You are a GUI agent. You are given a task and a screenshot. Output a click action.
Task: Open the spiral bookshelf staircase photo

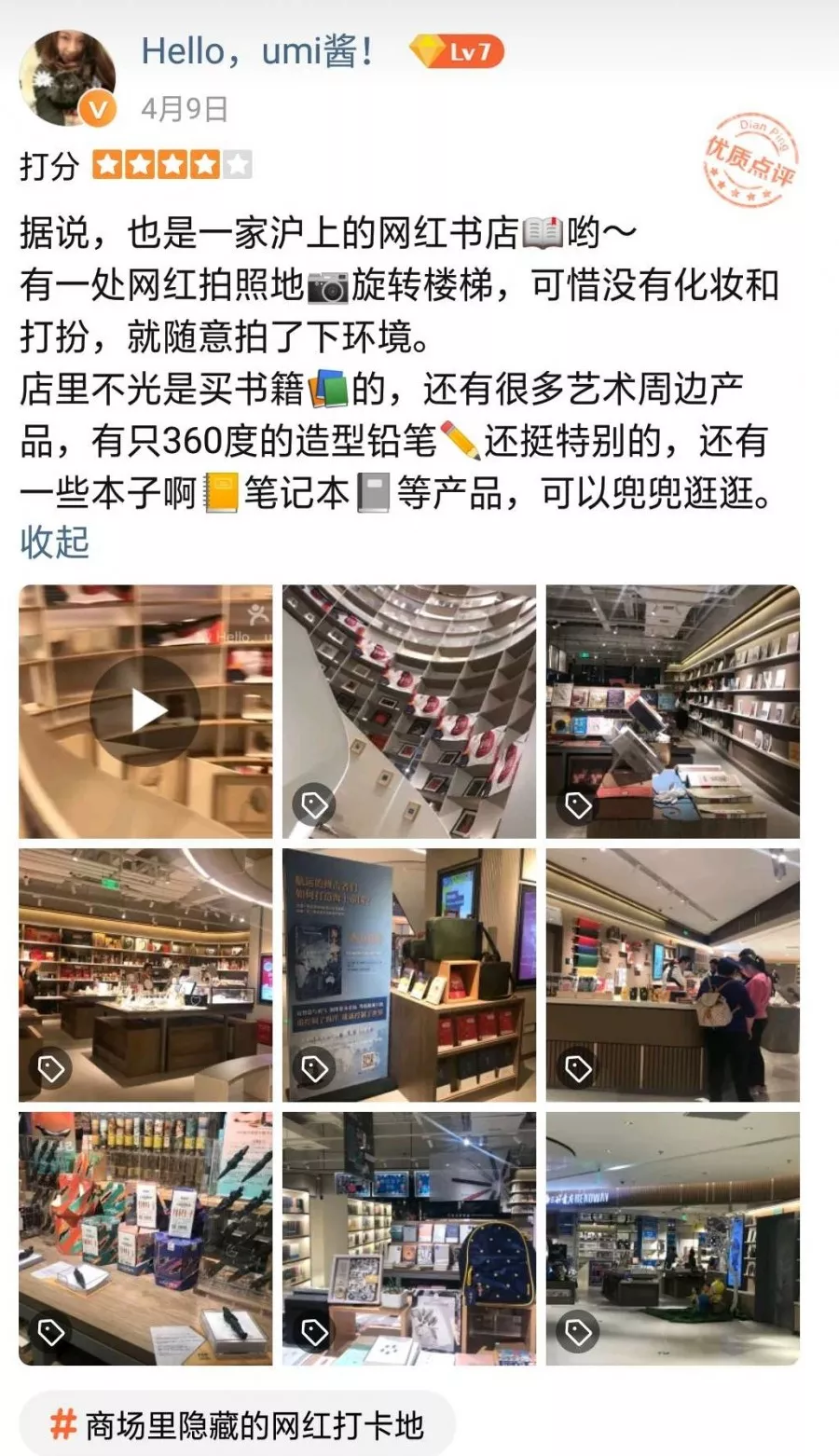(409, 711)
